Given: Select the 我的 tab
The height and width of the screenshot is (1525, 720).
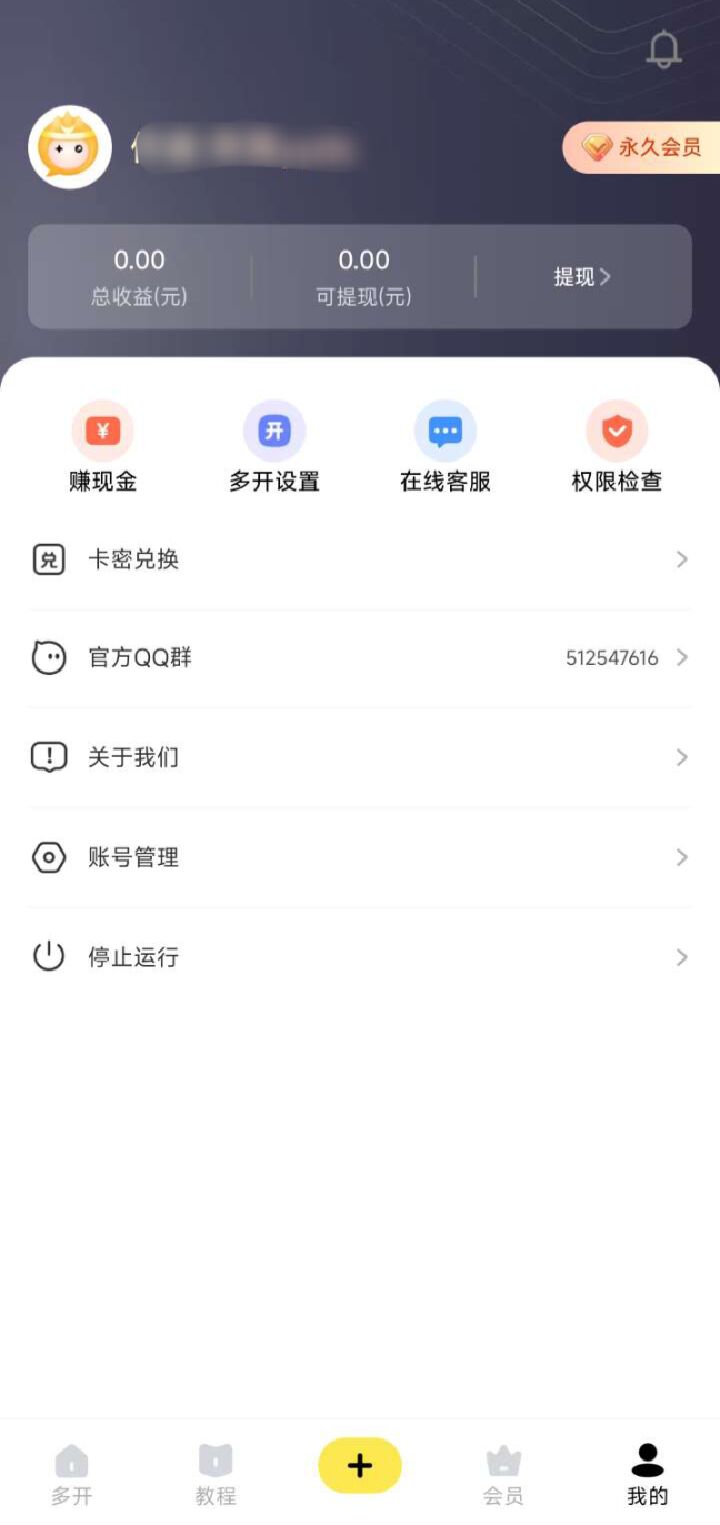Looking at the screenshot, I should 648,1475.
